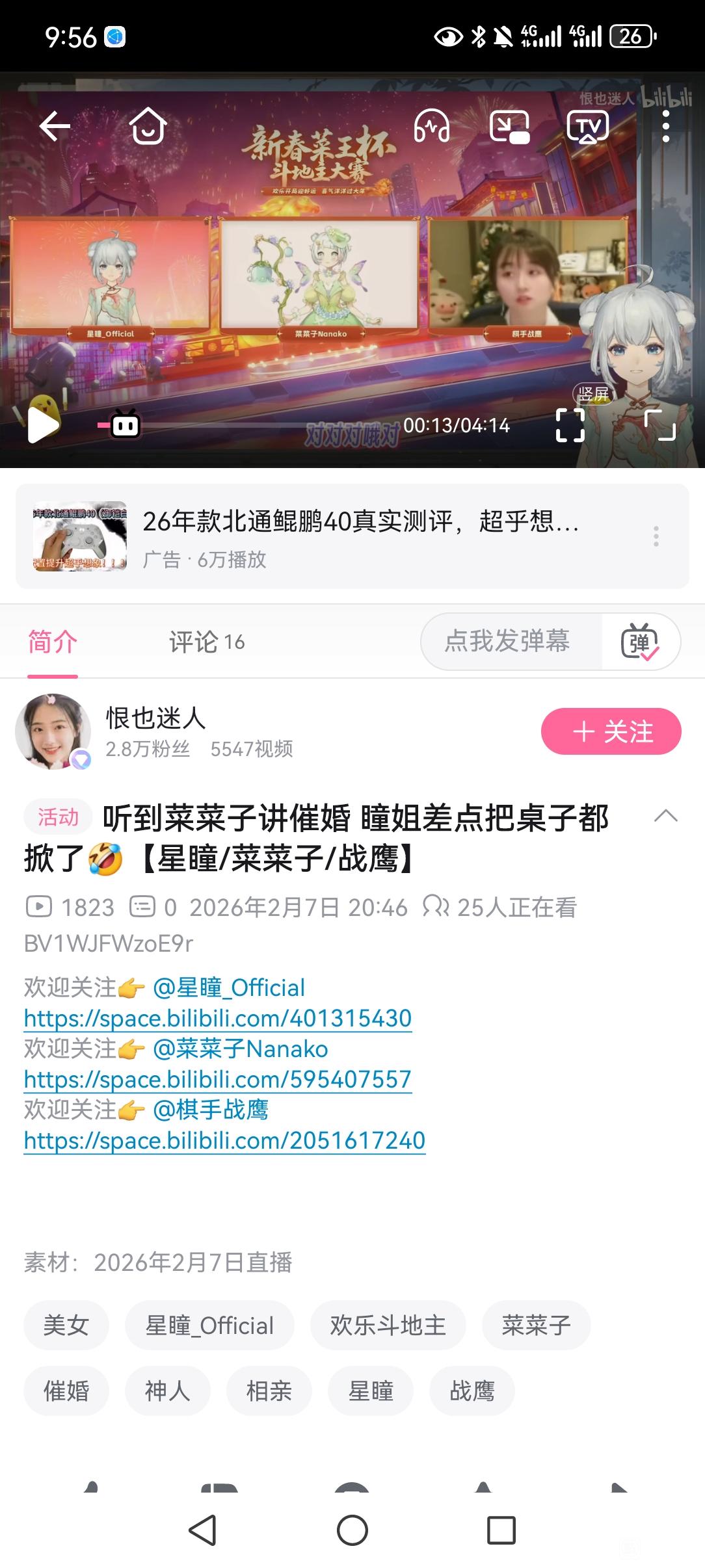Tap 点我发弹幕 to write a danmaku
This screenshot has width=705, height=1568.
point(507,642)
